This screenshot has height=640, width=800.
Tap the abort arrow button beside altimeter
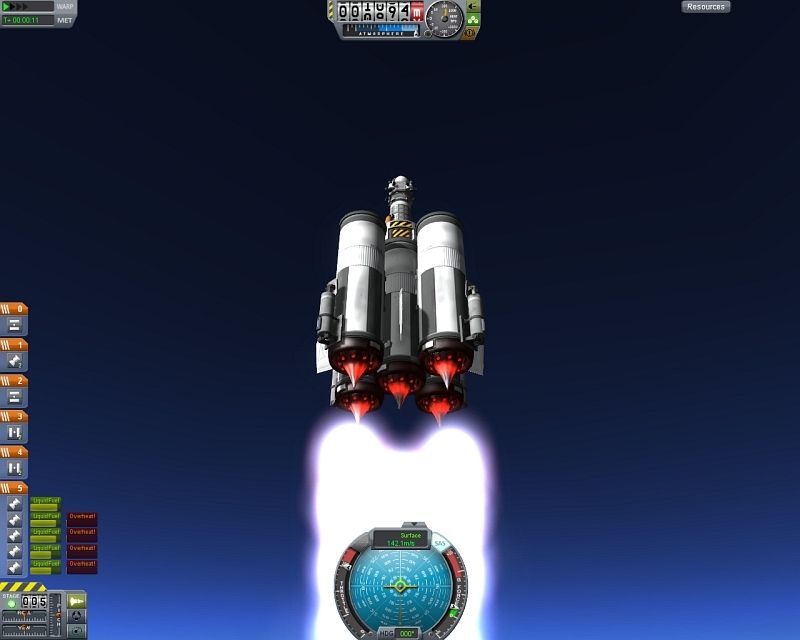tap(473, 6)
